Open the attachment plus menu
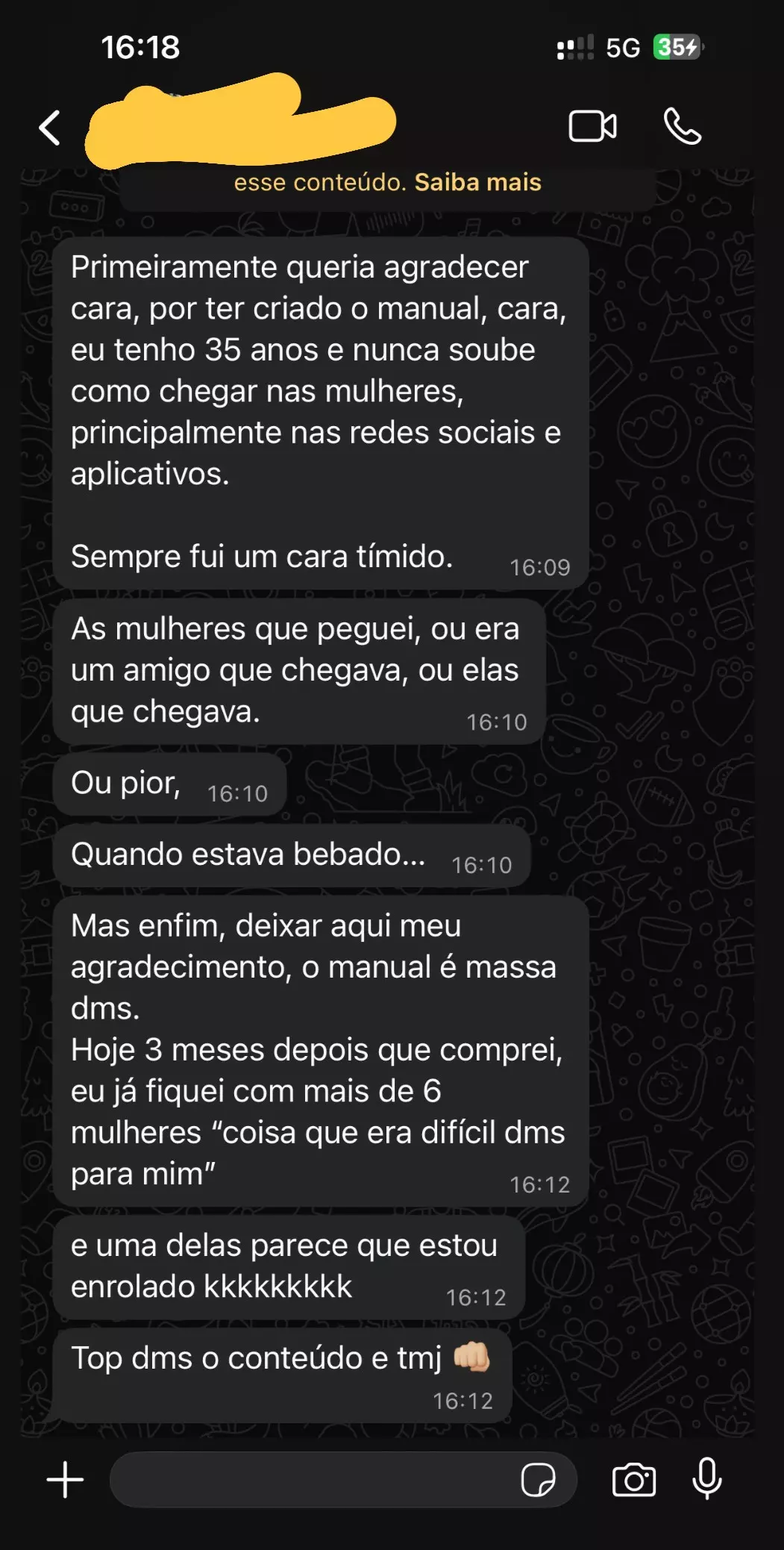The height and width of the screenshot is (1550, 784). (66, 1479)
